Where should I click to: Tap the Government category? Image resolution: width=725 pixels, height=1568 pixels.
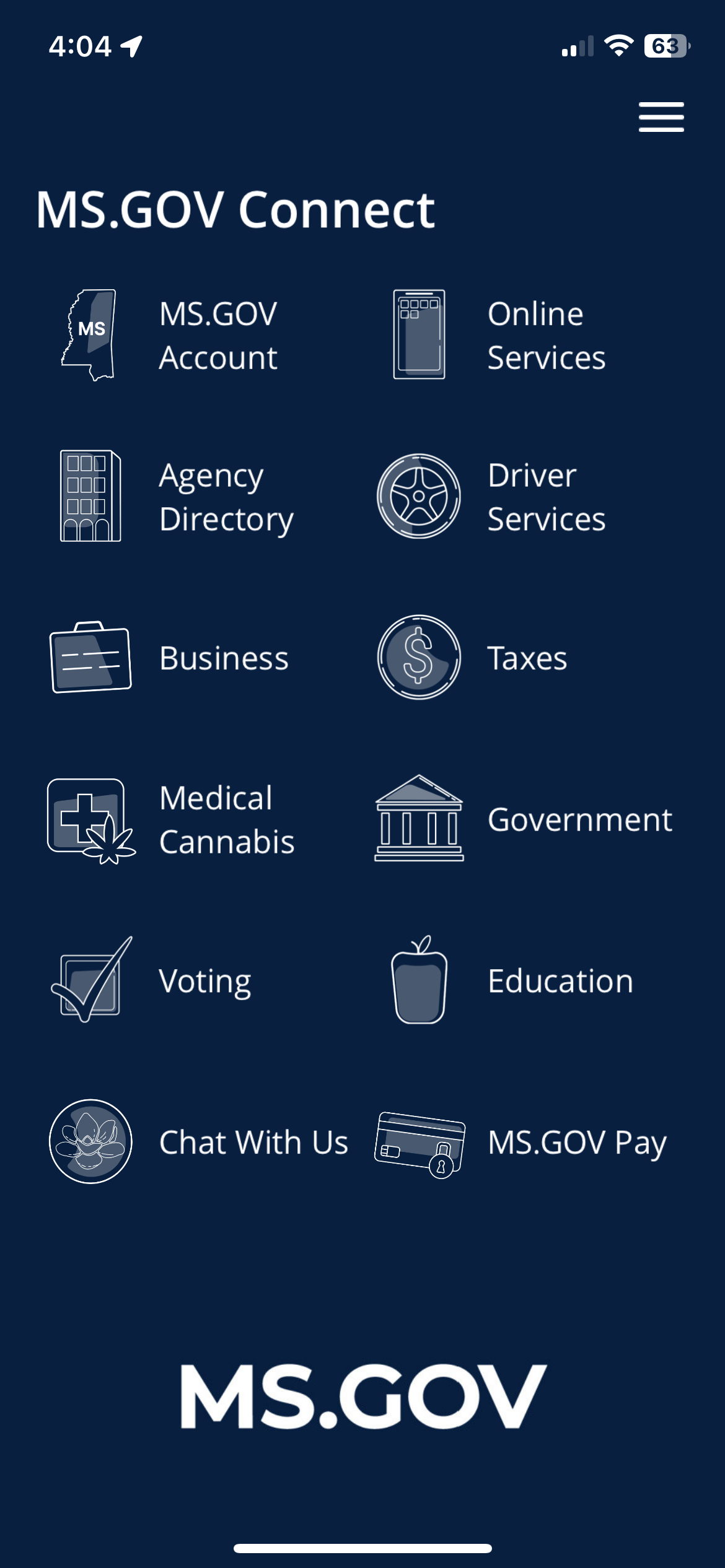(524, 819)
